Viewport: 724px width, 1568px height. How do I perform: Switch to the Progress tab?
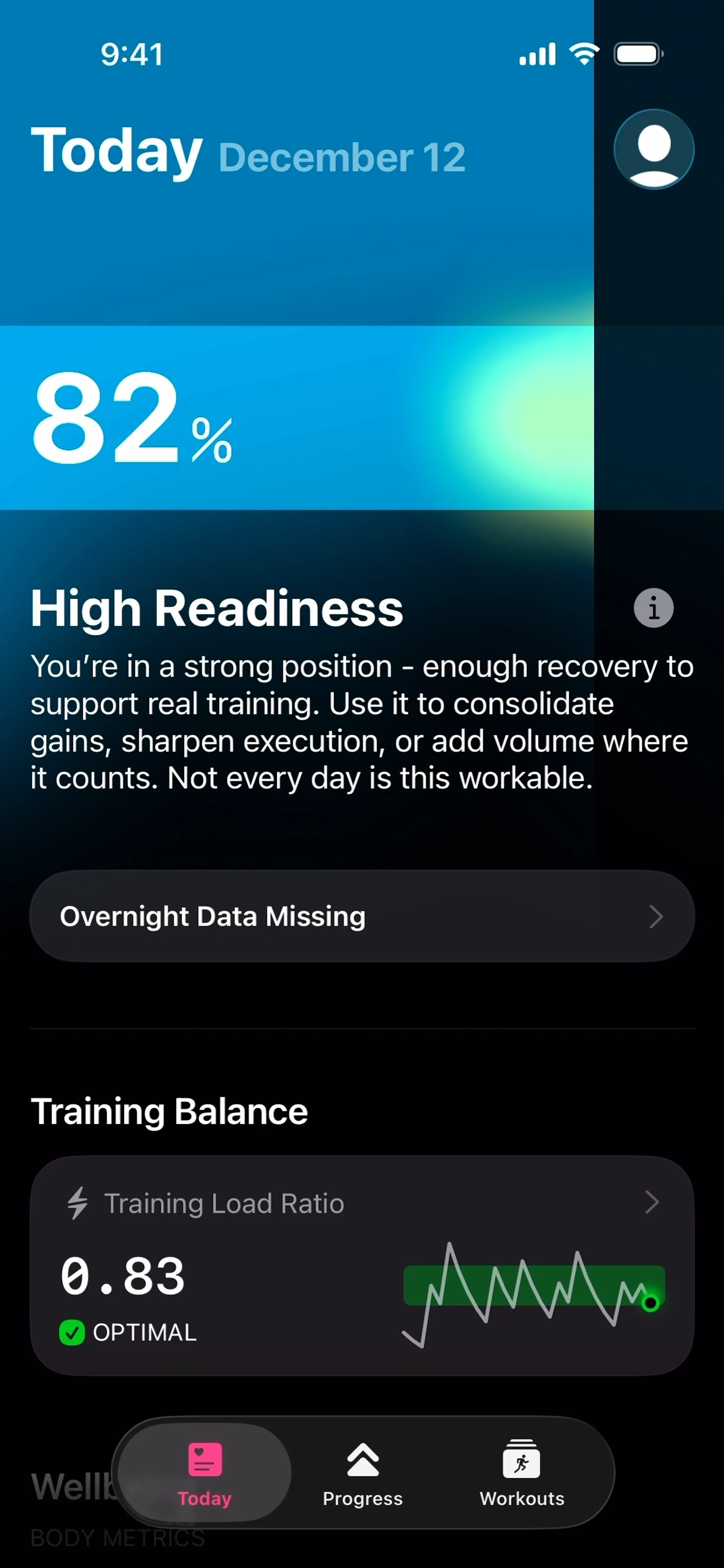tap(363, 1473)
